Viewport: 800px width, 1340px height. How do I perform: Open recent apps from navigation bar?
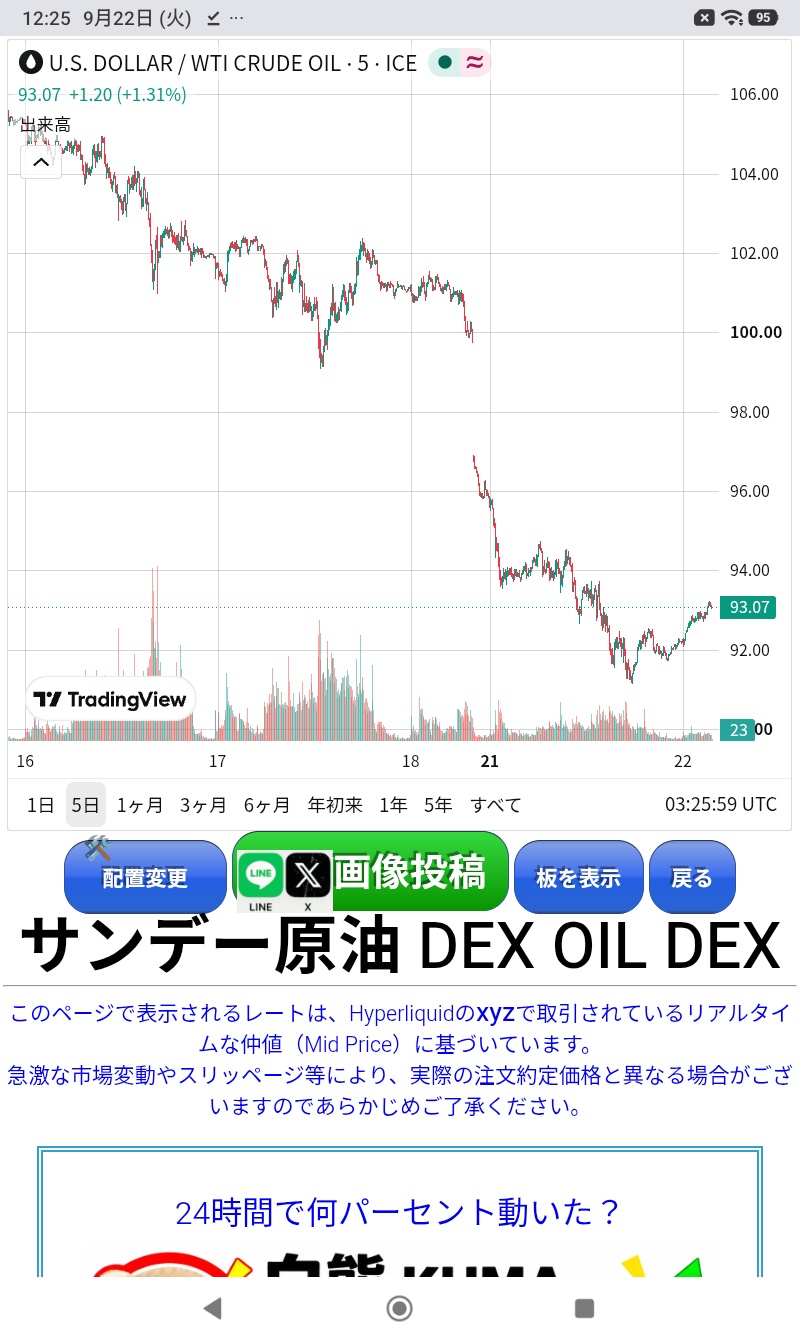point(585,1308)
